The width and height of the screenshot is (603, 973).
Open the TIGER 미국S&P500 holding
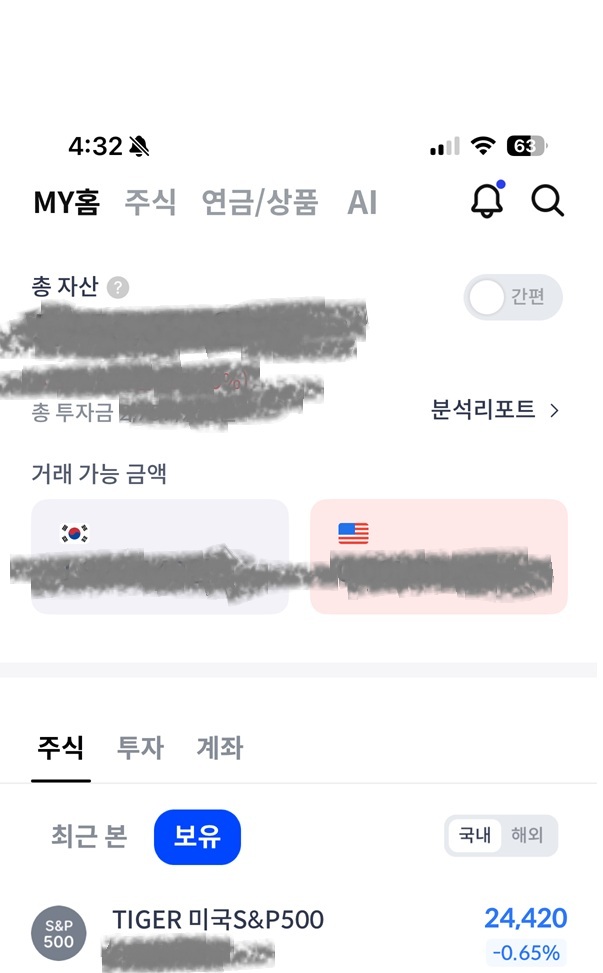218,920
